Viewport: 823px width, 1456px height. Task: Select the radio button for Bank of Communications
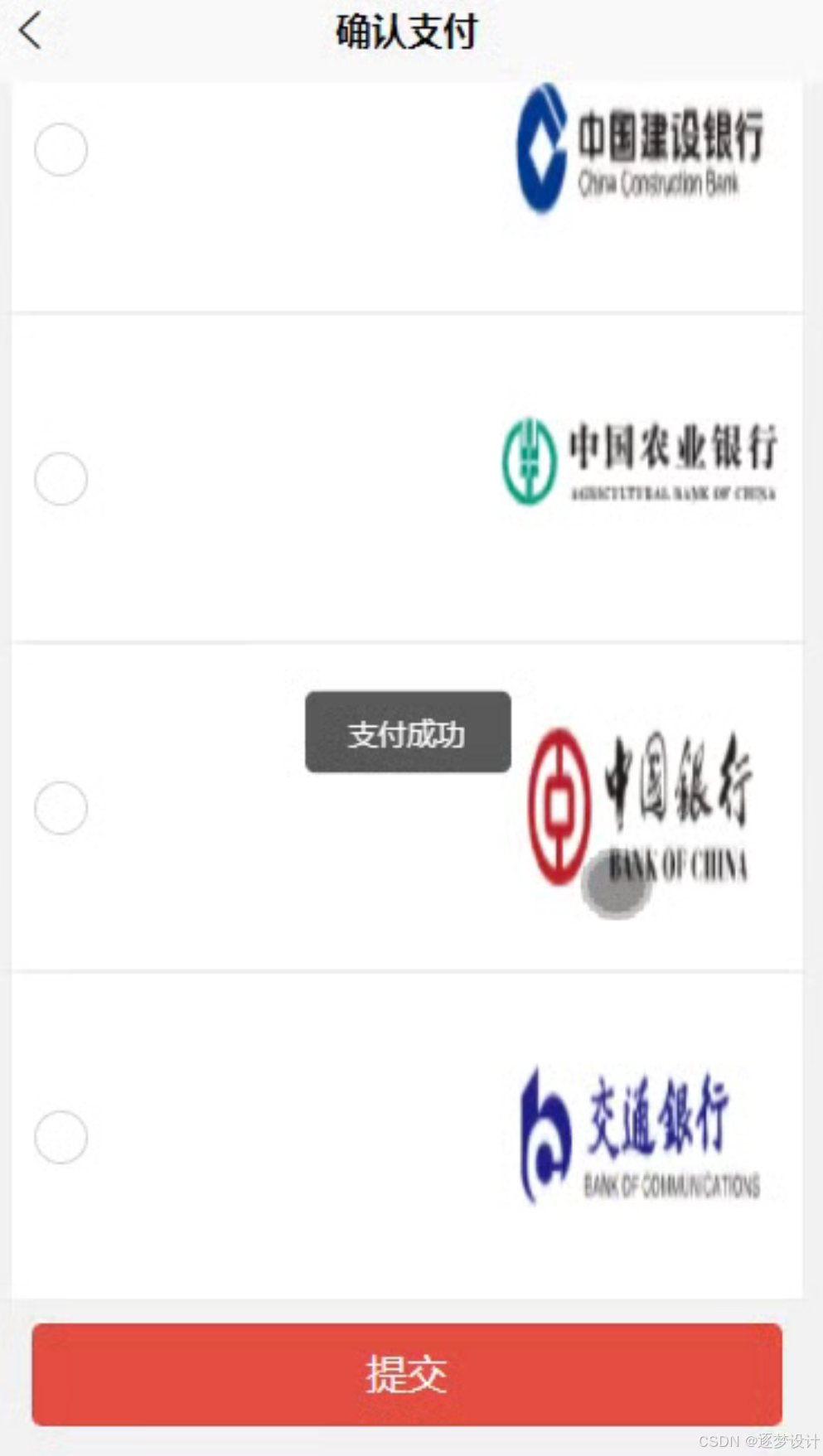click(x=61, y=1139)
